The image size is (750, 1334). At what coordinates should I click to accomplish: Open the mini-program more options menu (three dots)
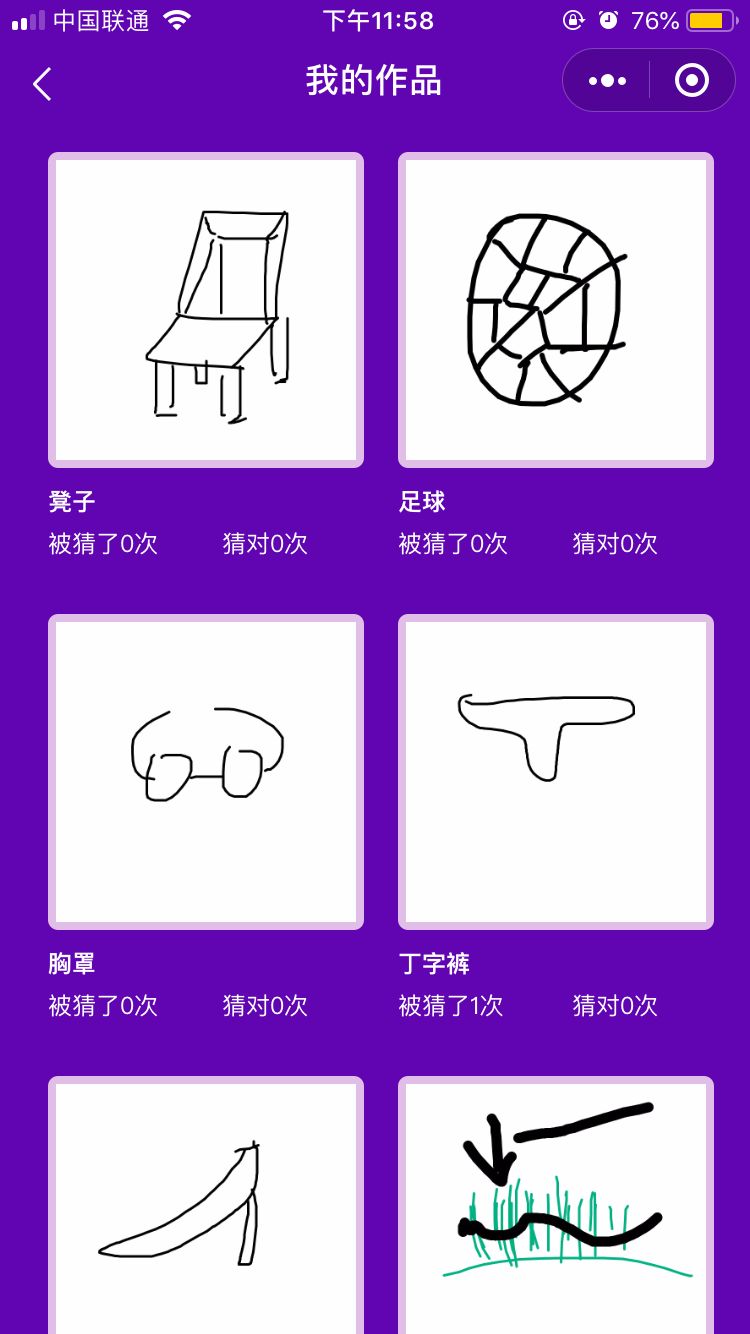[x=606, y=80]
